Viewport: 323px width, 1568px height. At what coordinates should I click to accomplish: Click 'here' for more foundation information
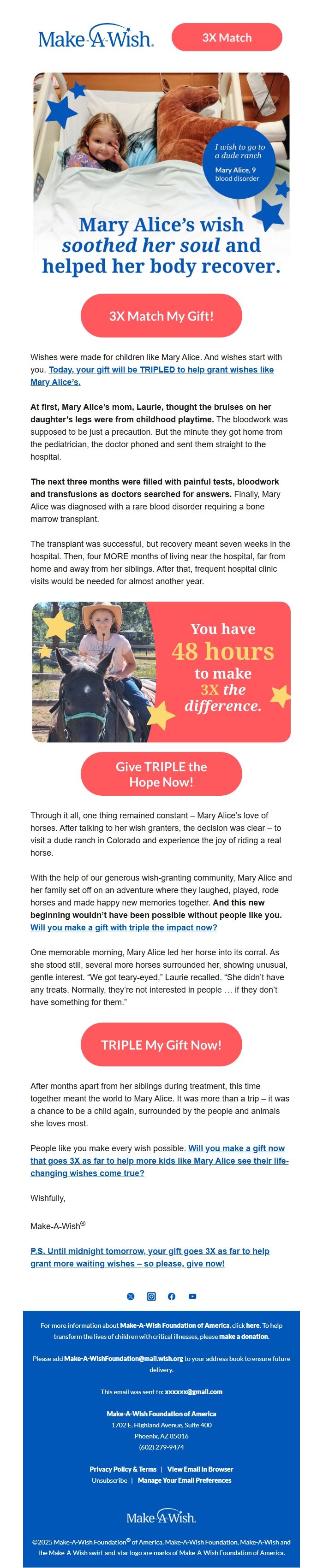click(252, 1325)
